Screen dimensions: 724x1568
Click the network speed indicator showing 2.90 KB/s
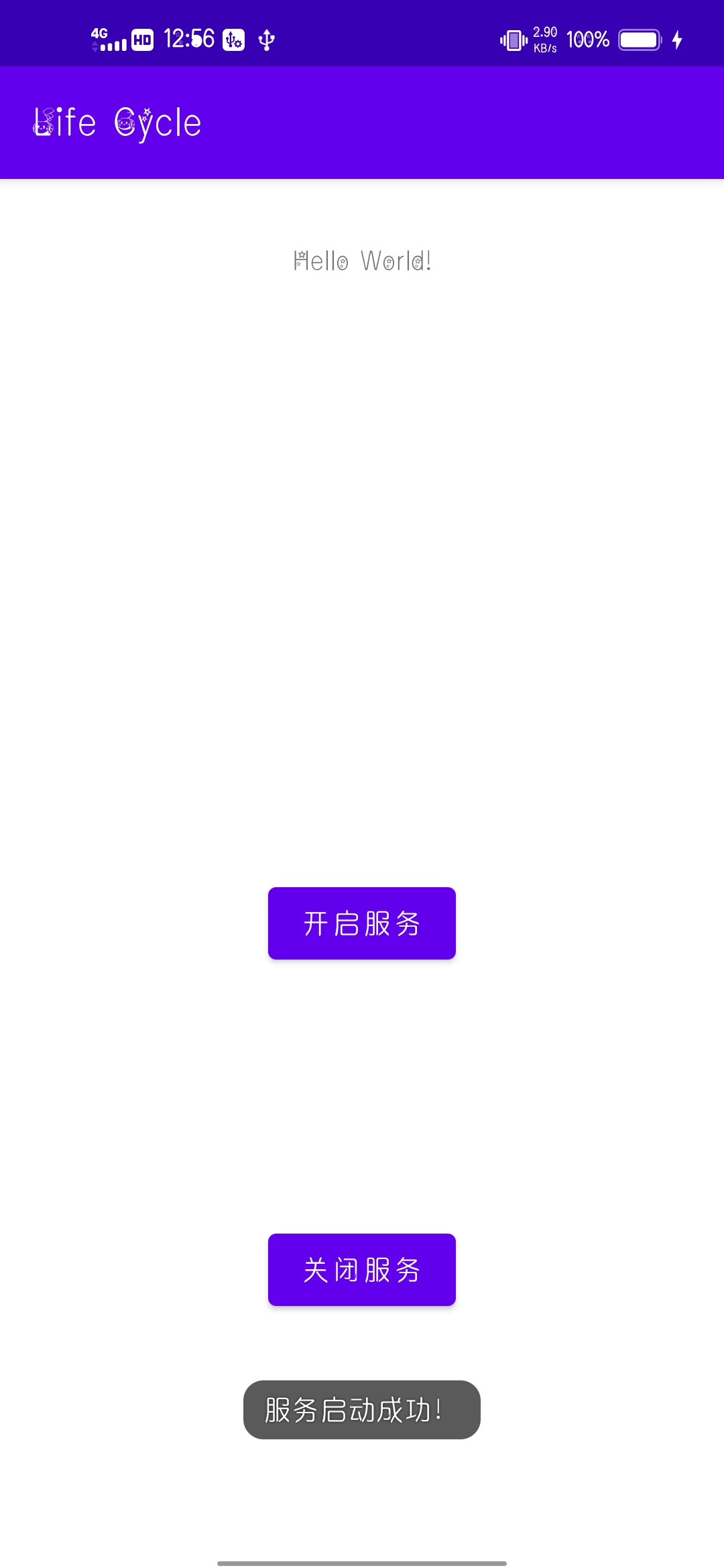coord(544,40)
